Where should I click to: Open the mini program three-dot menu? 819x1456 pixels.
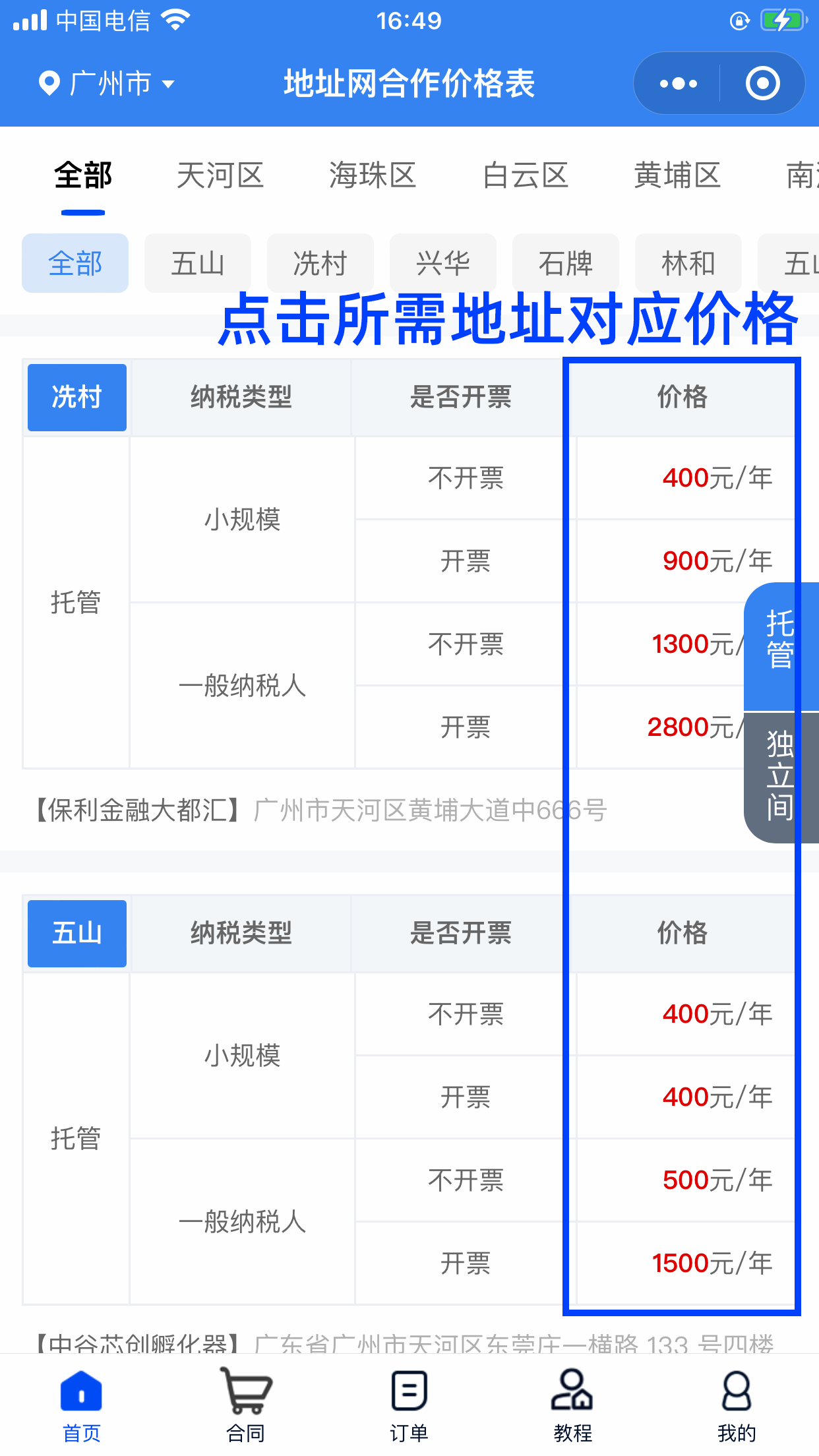pyautogui.click(x=679, y=84)
